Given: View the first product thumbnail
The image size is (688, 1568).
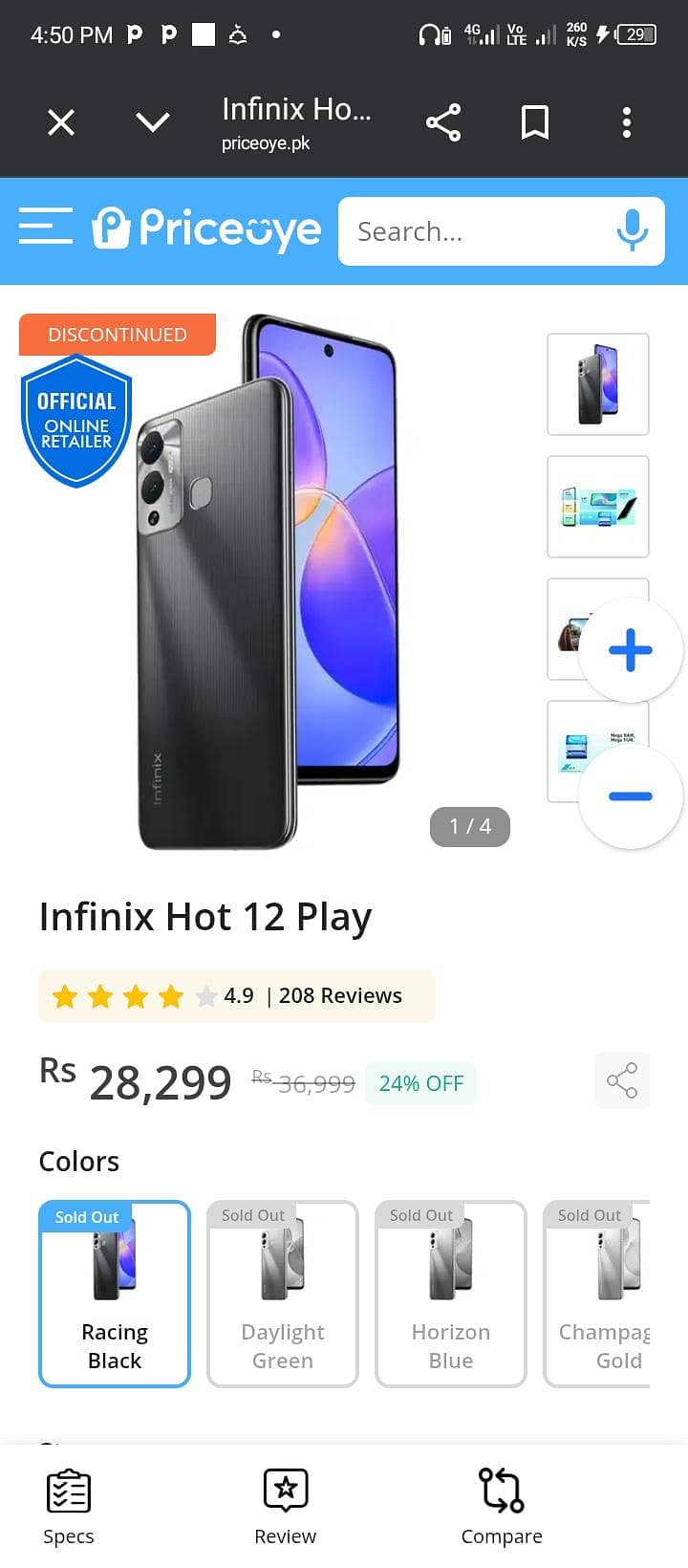Looking at the screenshot, I should tap(598, 384).
